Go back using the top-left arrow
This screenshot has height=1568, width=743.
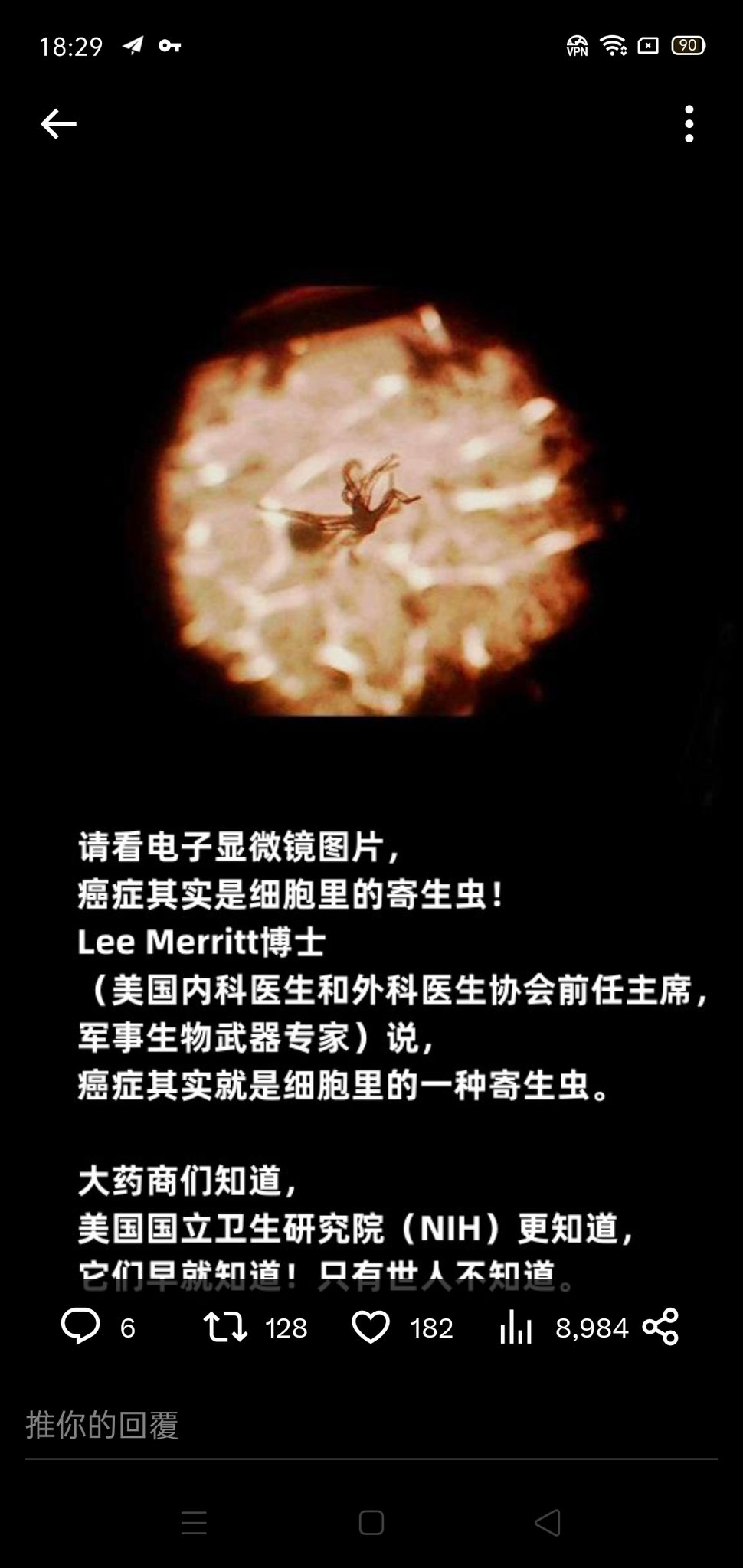[x=58, y=124]
